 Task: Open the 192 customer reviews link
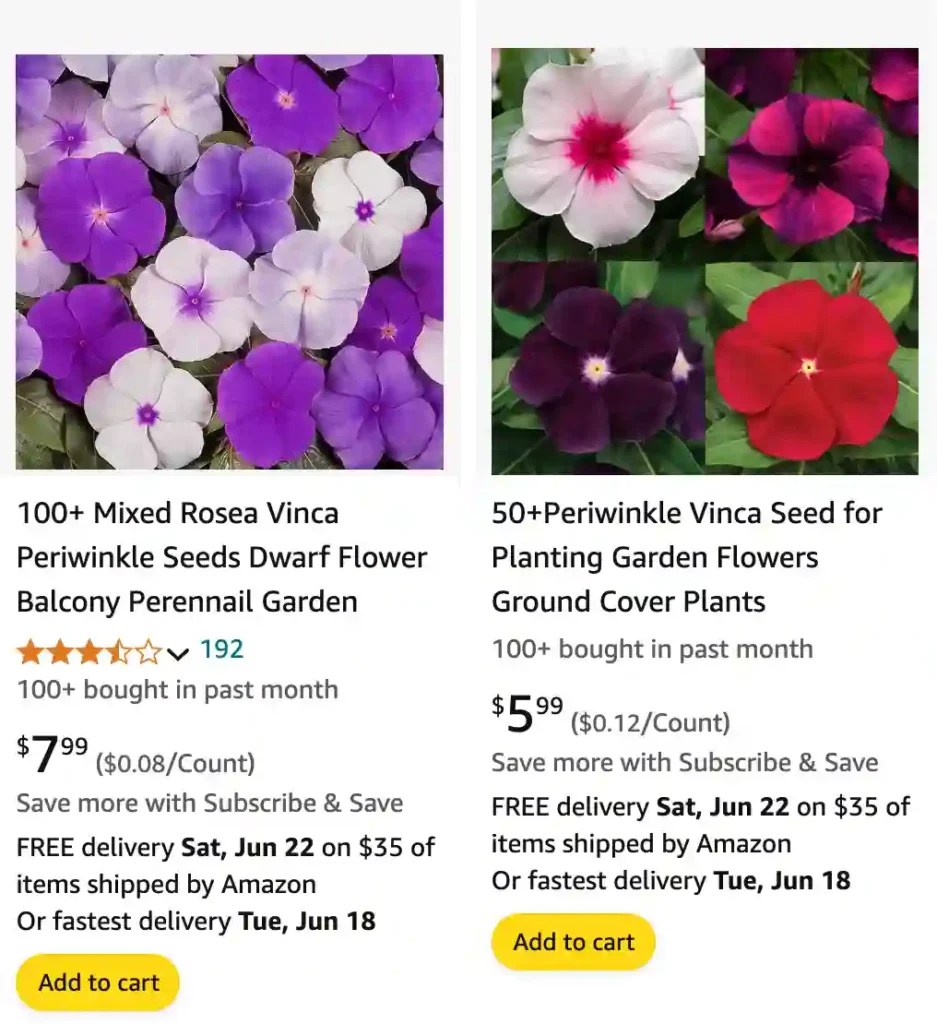(x=221, y=649)
